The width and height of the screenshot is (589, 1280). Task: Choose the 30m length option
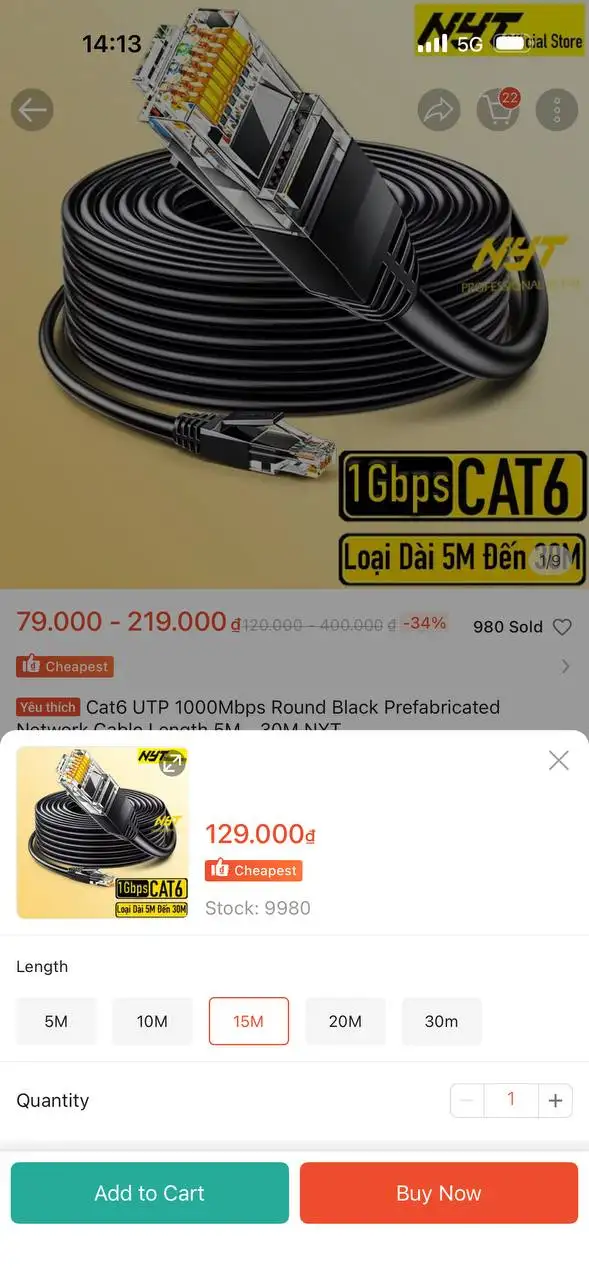pyautogui.click(x=441, y=1021)
